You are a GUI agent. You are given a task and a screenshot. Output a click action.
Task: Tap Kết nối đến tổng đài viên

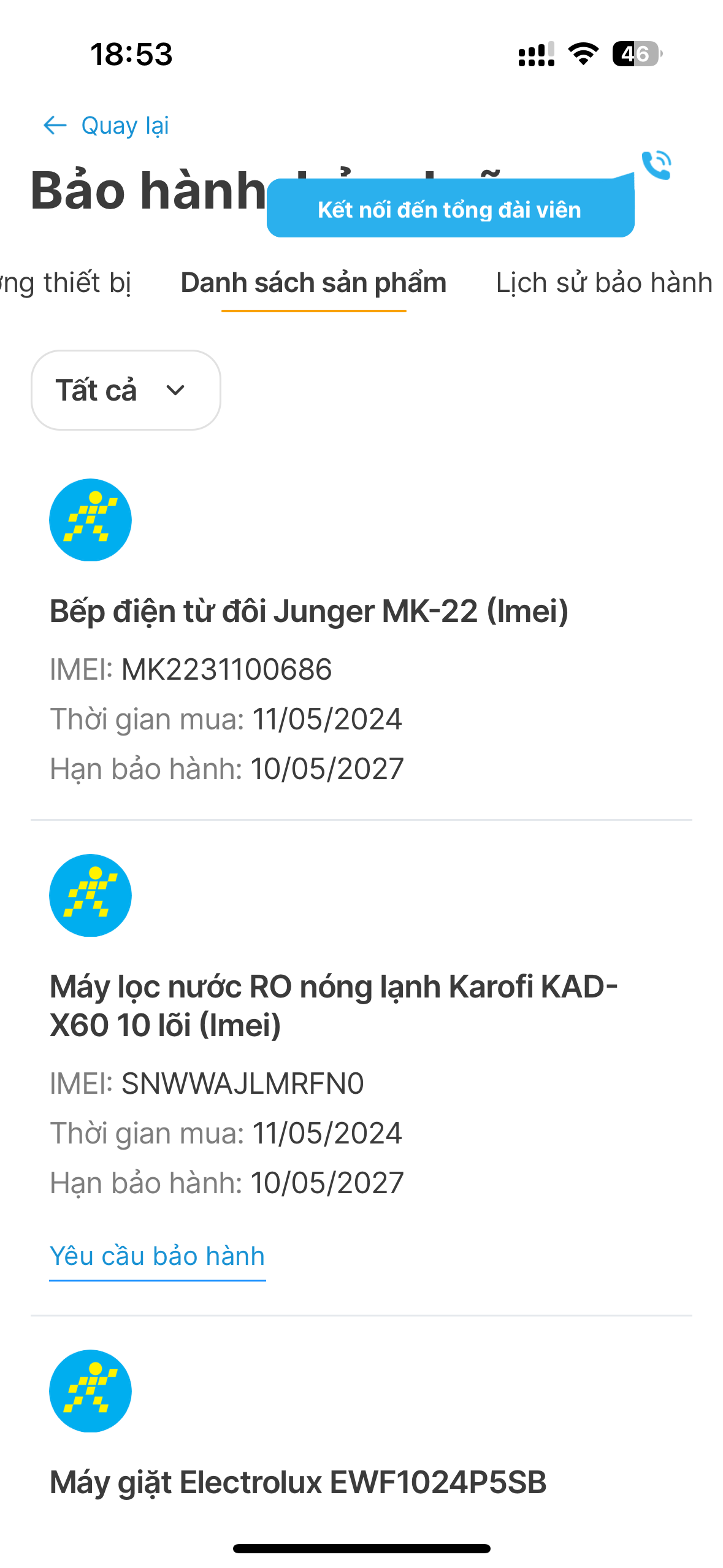(x=449, y=209)
